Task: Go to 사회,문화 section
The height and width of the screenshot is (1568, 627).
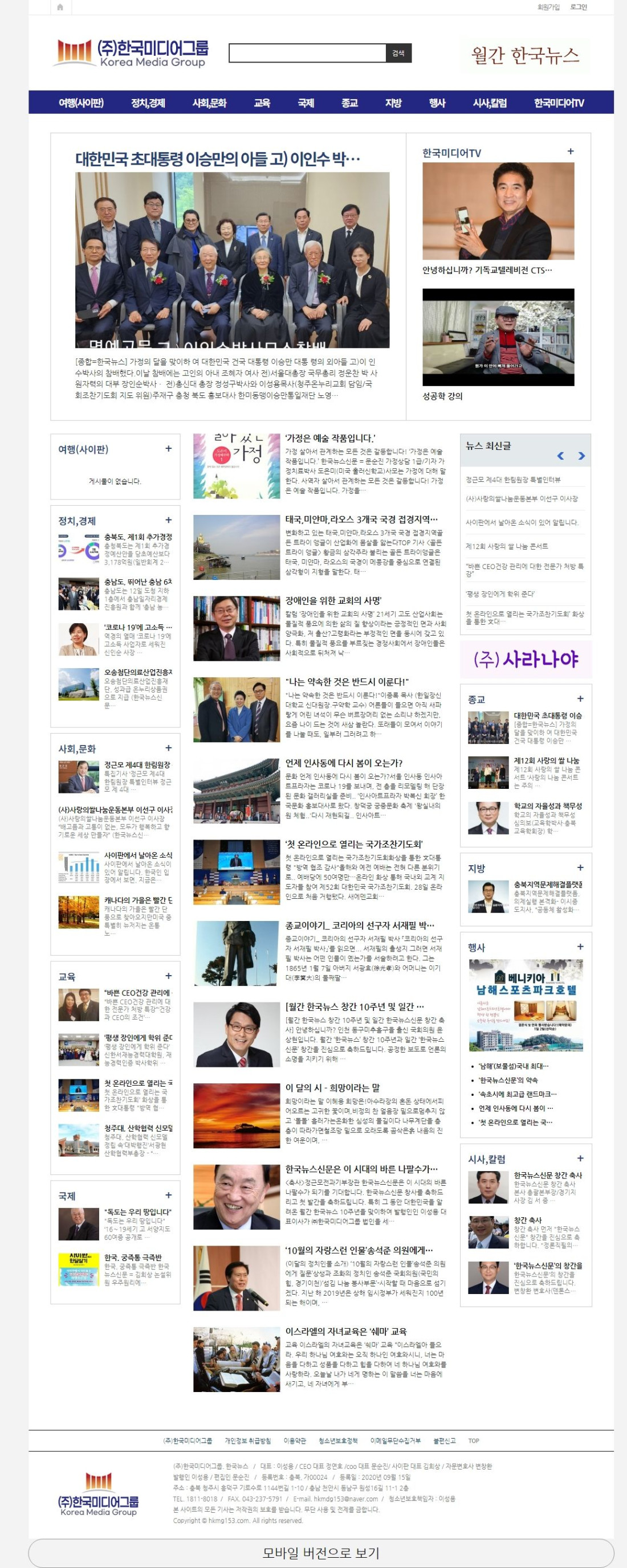Action: (209, 103)
